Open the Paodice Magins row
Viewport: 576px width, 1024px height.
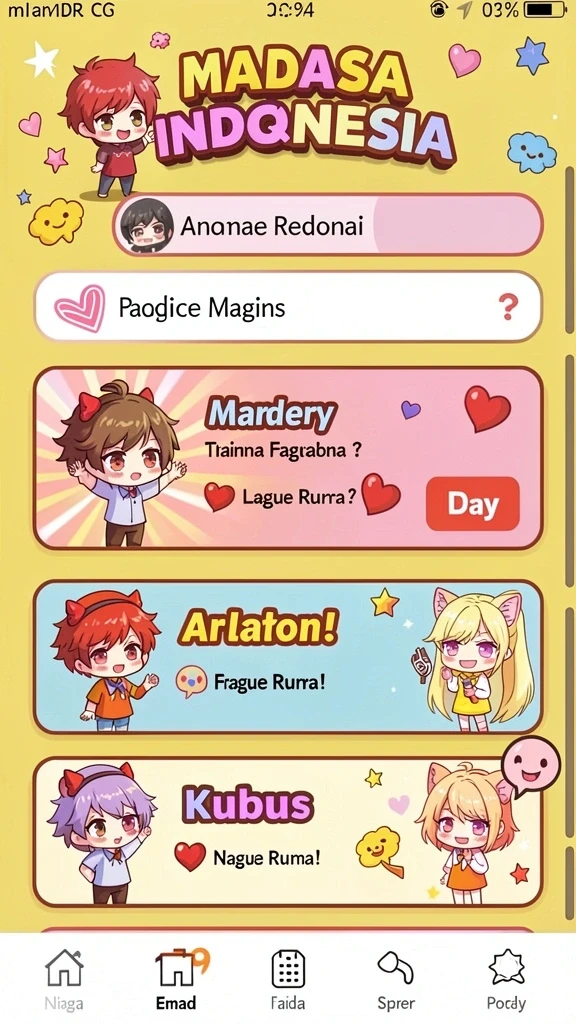pyautogui.click(x=288, y=307)
